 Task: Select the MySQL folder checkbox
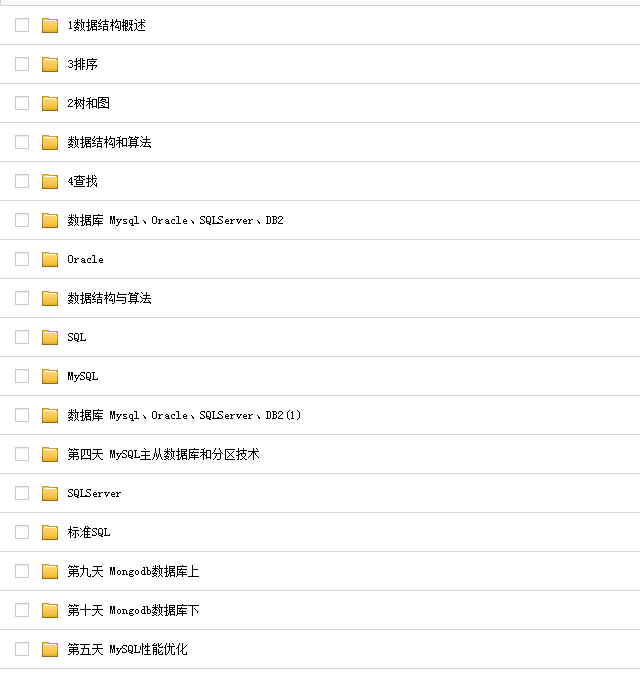[x=22, y=376]
